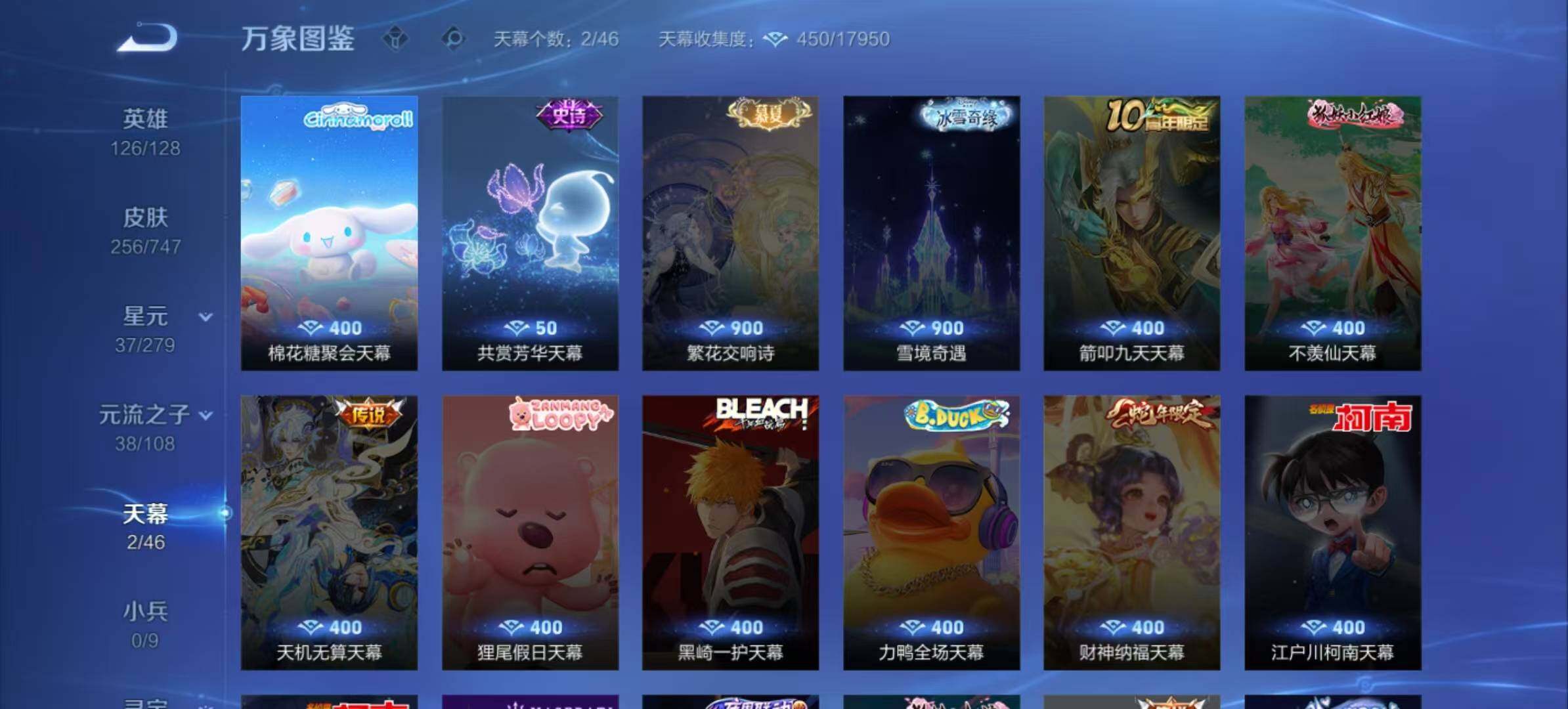View the 财神纳福天幕 card
Image resolution: width=1568 pixels, height=709 pixels.
coord(1132,532)
